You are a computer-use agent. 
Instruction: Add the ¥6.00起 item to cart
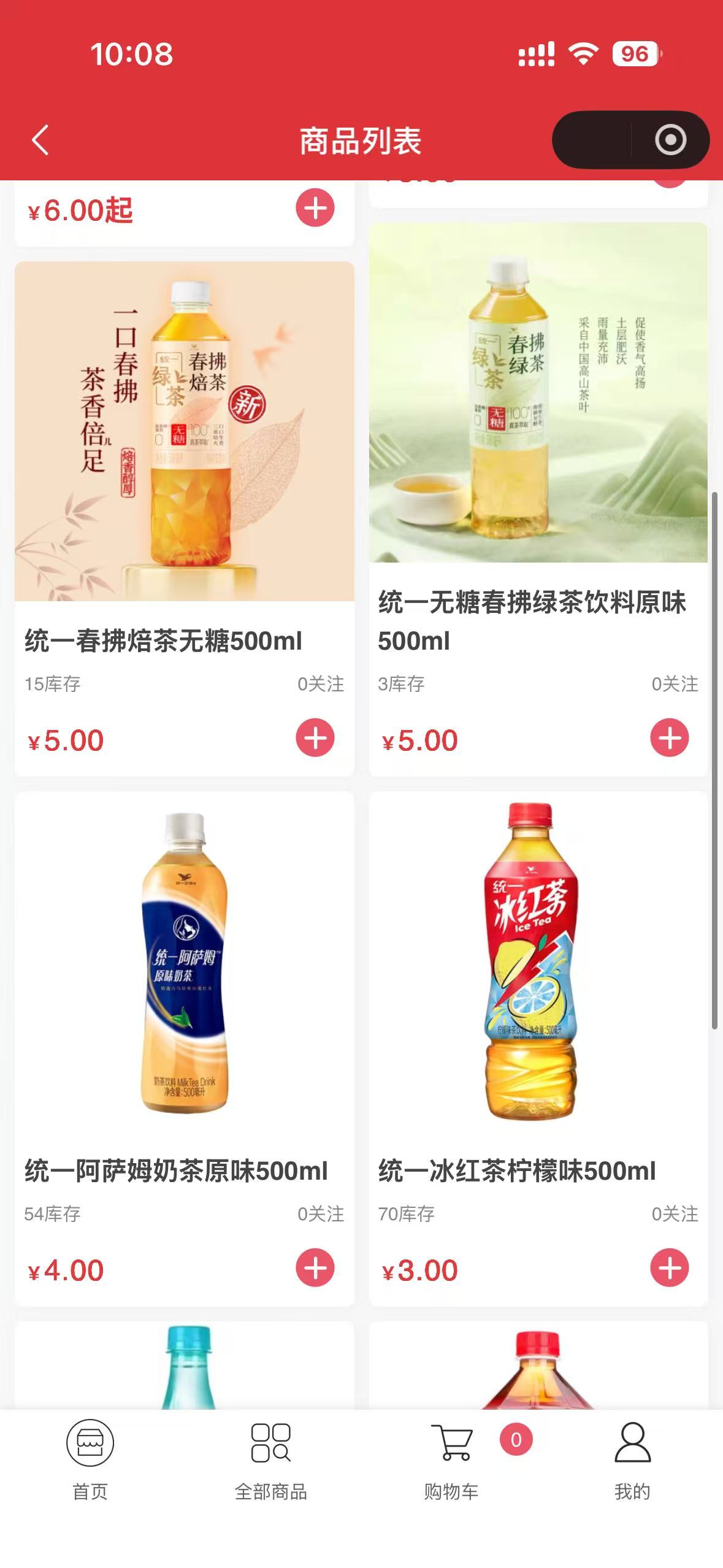pos(315,208)
